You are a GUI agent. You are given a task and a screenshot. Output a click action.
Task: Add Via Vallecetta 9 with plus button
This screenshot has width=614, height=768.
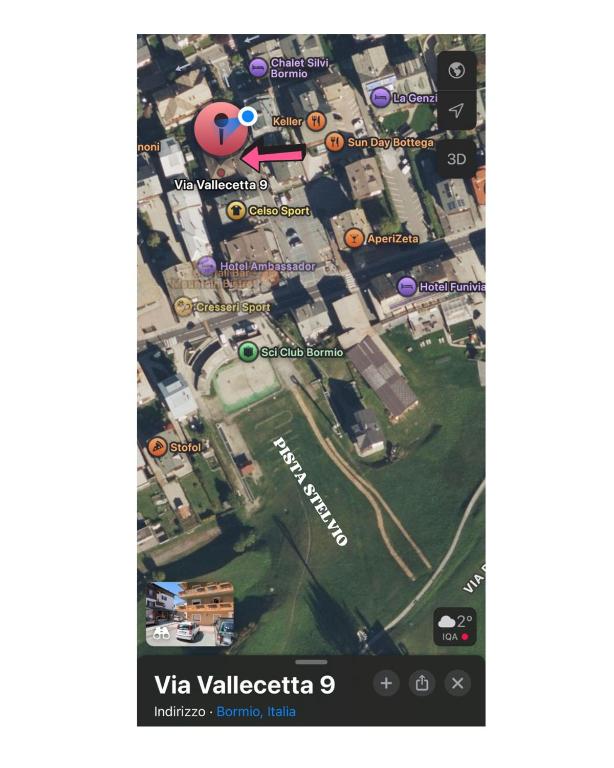tap(387, 683)
